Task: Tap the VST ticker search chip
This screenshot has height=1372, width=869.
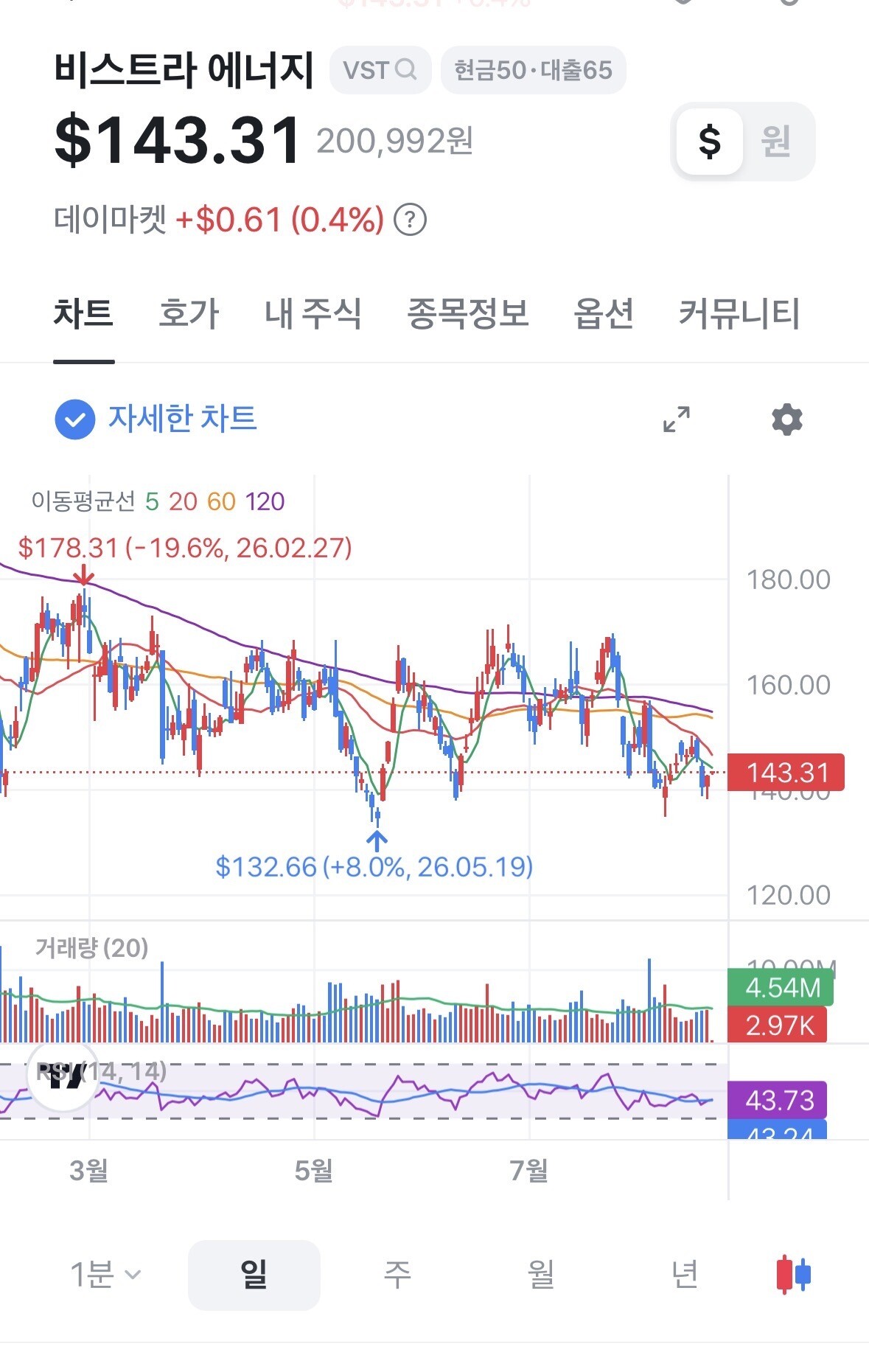Action: pos(380,70)
